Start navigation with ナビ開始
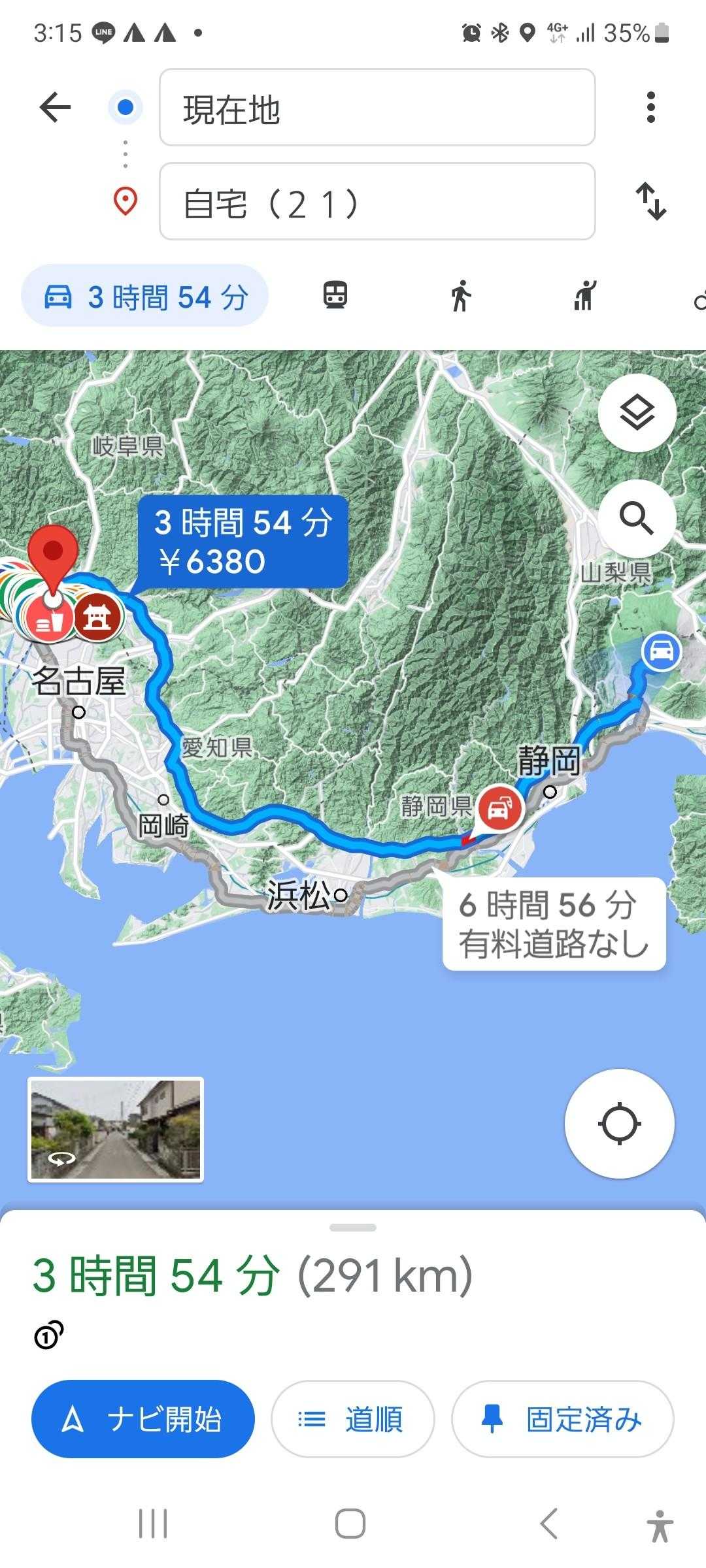This screenshot has height=1568, width=706. tap(143, 1419)
